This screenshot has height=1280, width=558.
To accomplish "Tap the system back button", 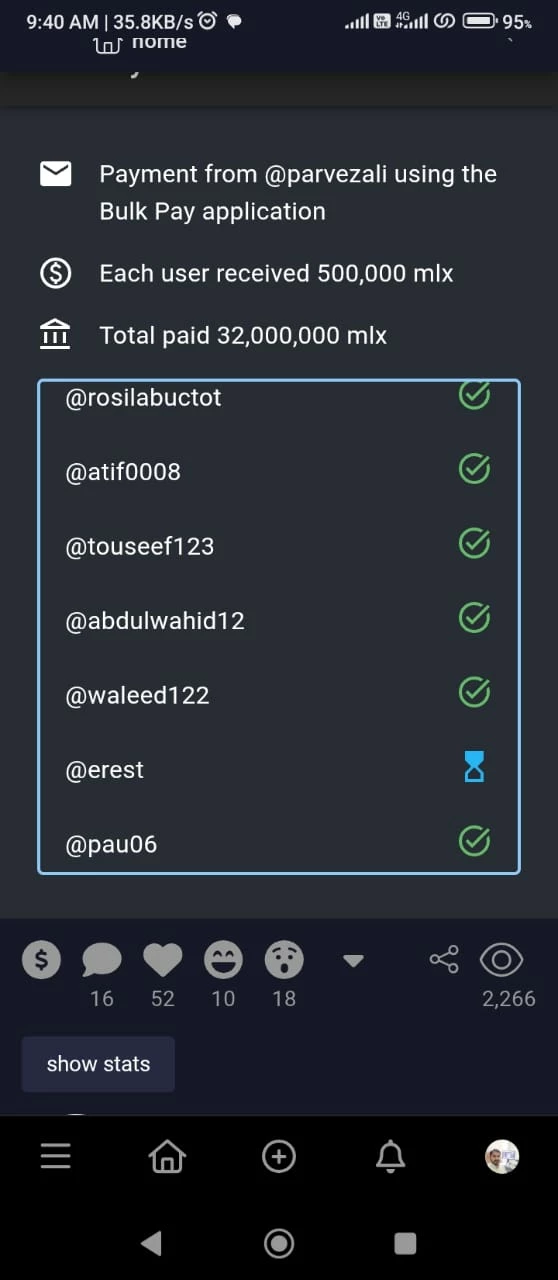I will [151, 1243].
